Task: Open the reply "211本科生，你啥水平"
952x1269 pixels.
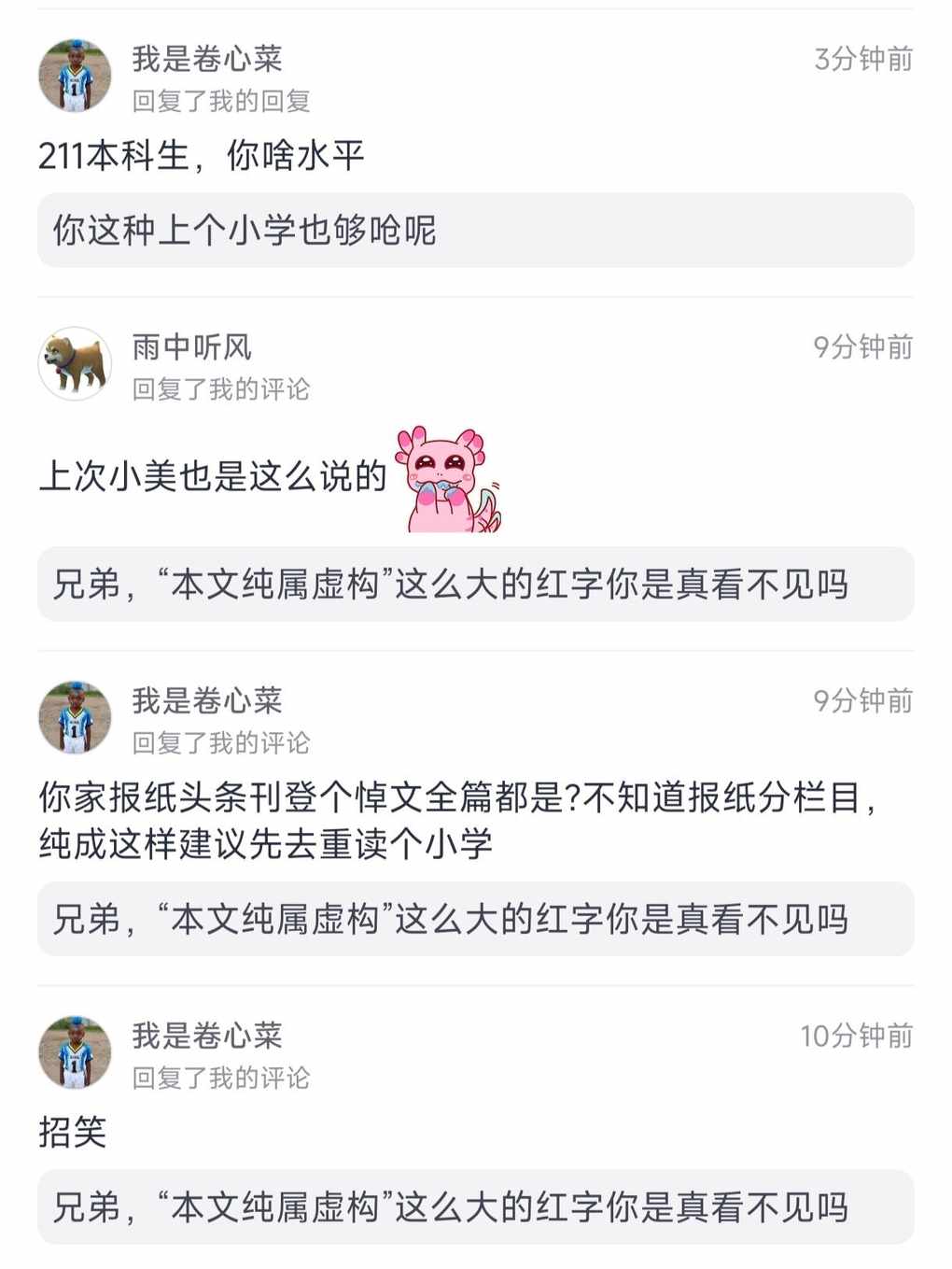Action: (201, 155)
